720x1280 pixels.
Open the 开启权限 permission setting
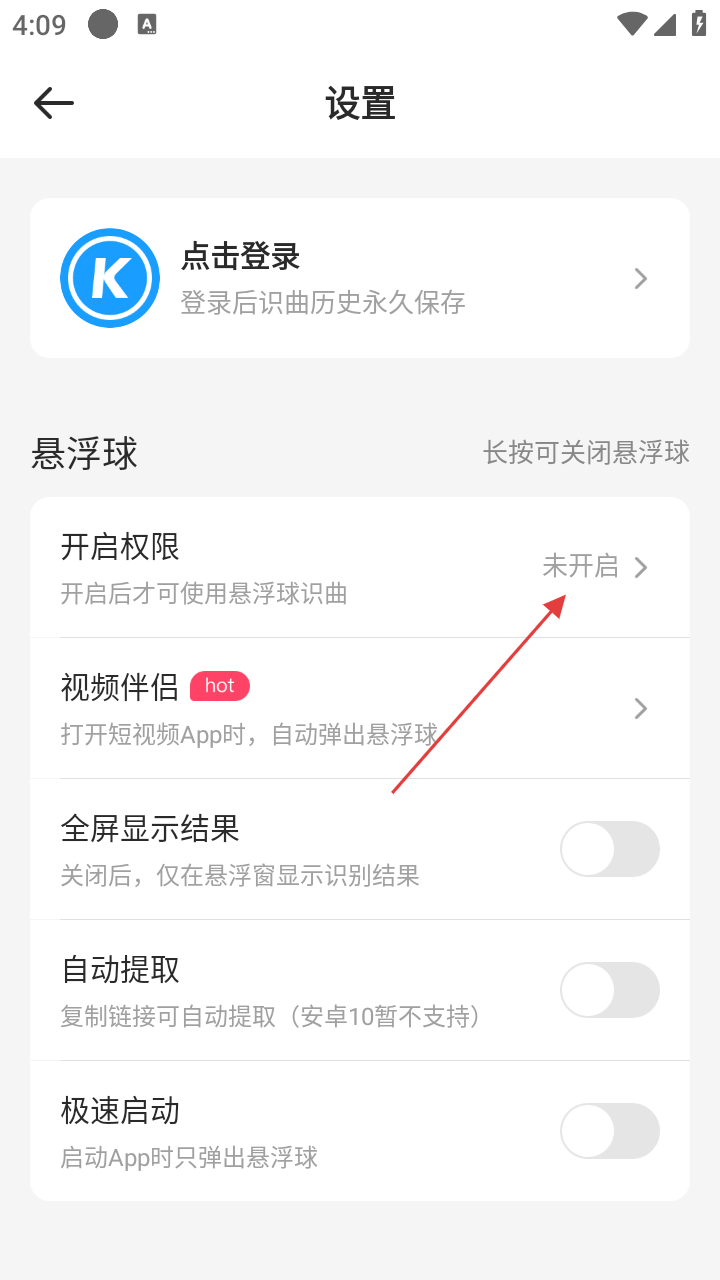point(360,568)
